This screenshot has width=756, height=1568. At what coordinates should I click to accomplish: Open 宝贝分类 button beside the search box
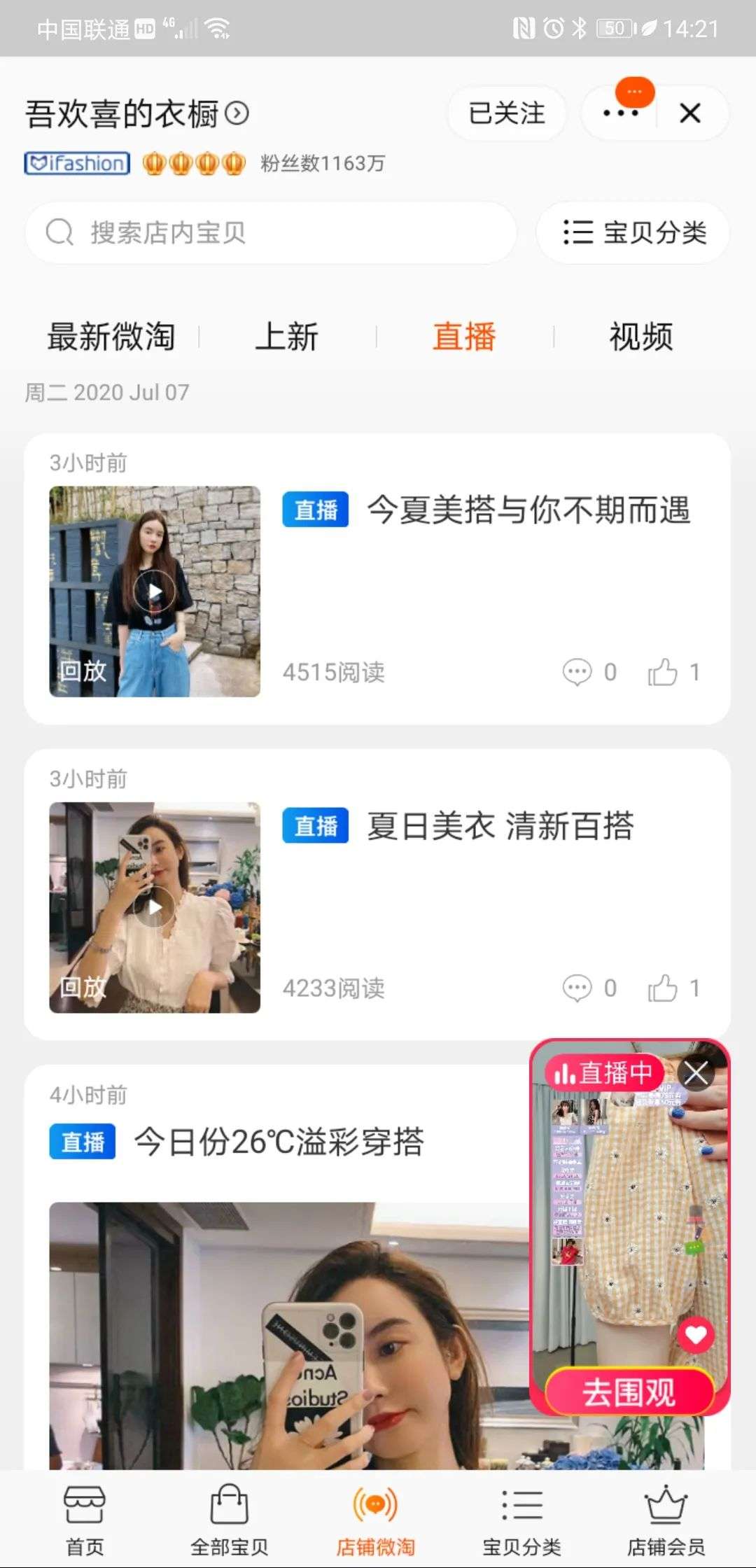click(x=633, y=232)
